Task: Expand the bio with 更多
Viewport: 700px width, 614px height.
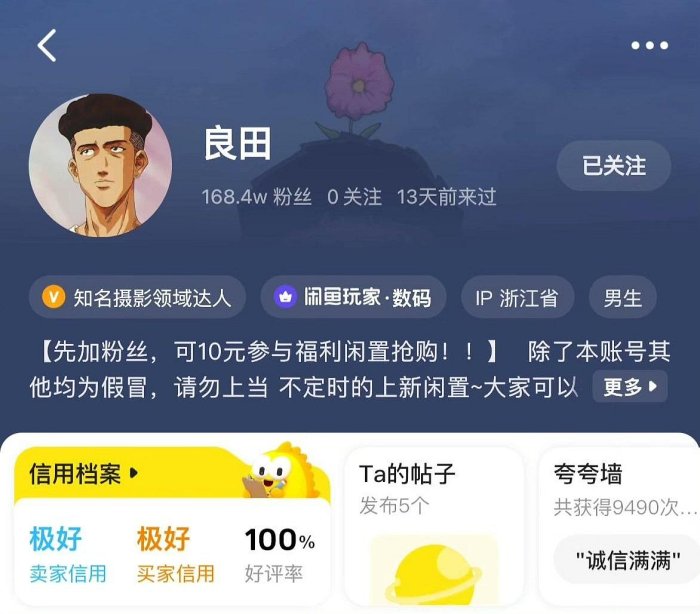Action: pyautogui.click(x=629, y=386)
